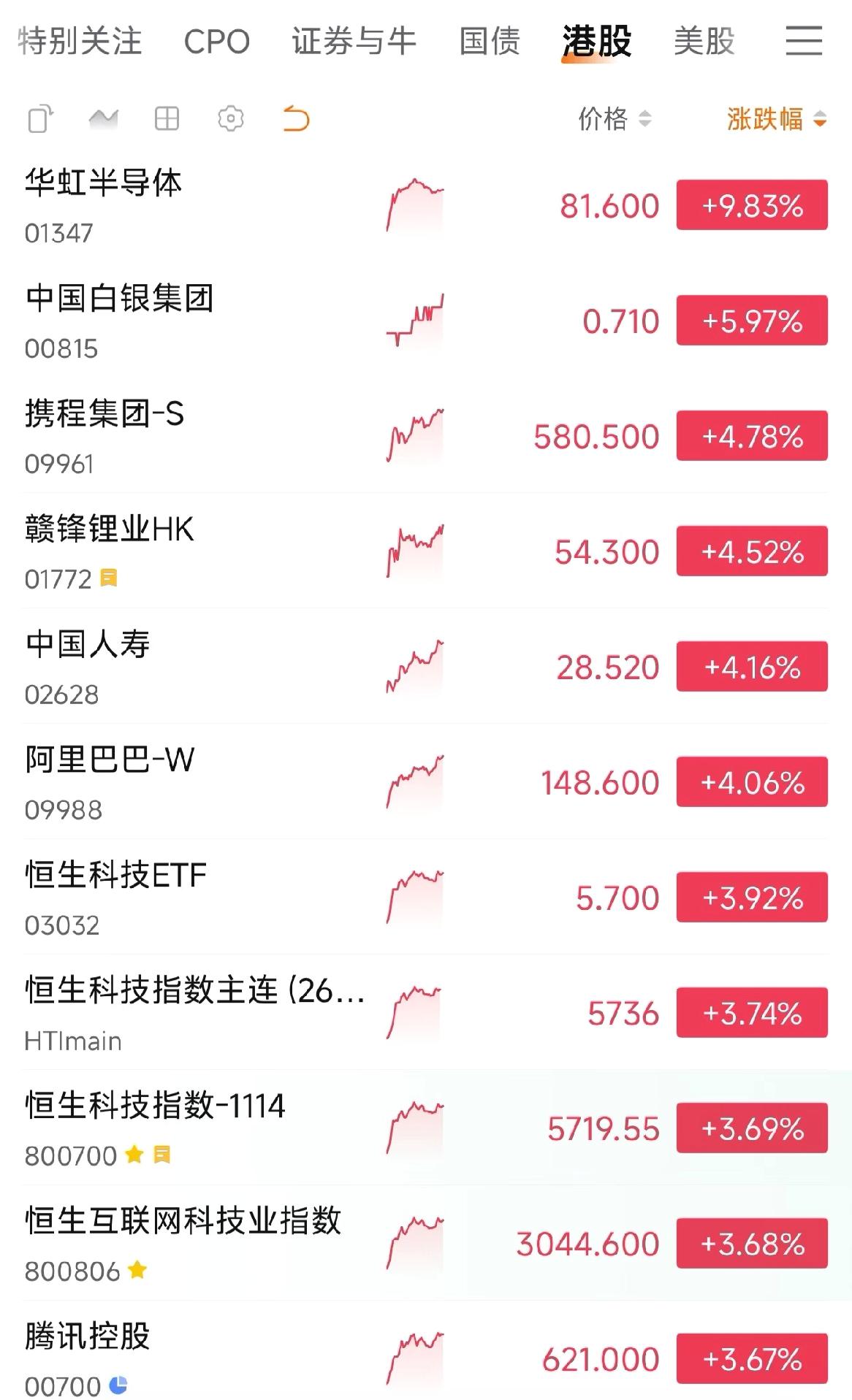
Task: Open the watchlist settings gear
Action: [230, 119]
